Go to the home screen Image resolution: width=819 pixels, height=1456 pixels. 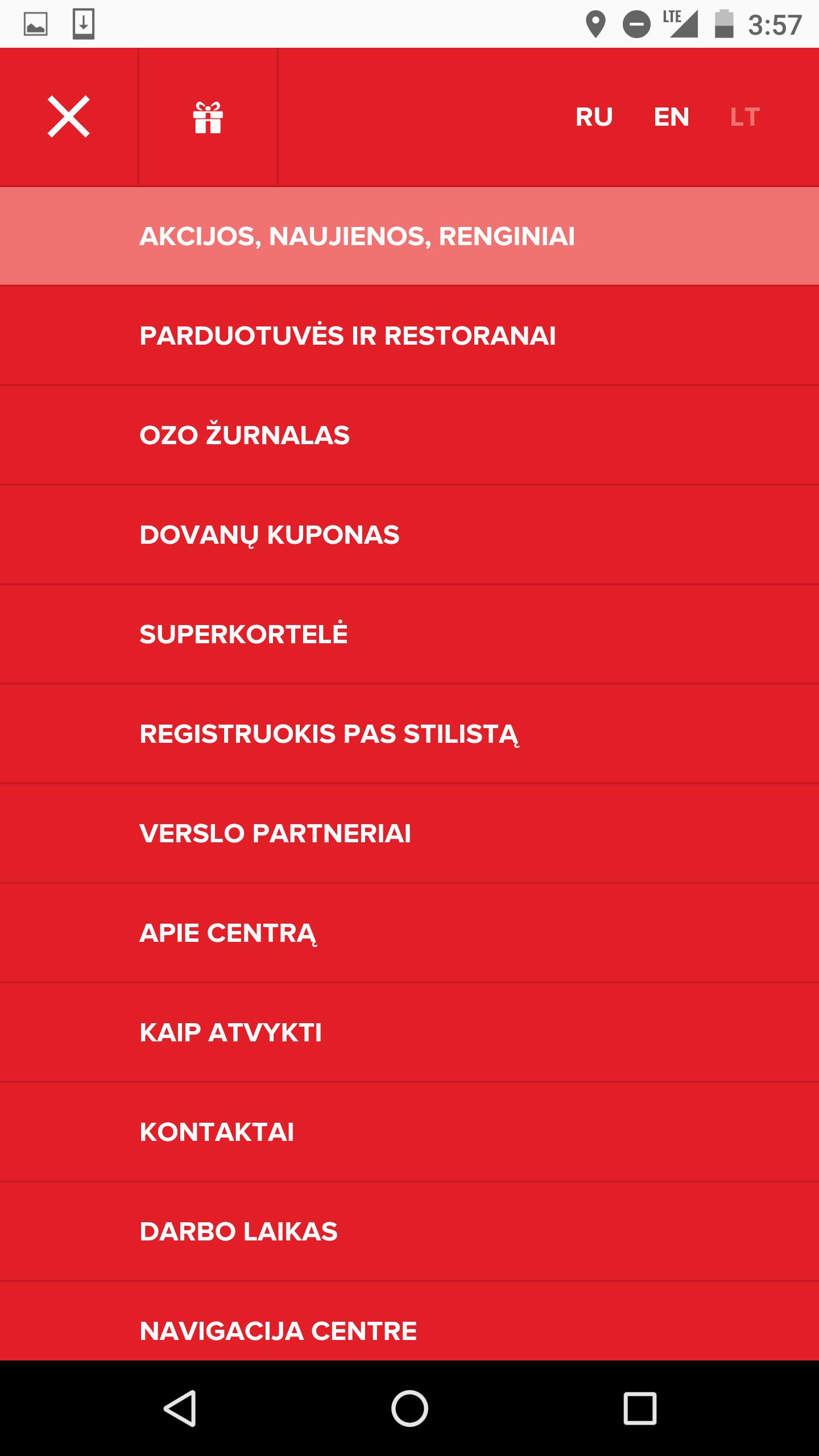[409, 1408]
